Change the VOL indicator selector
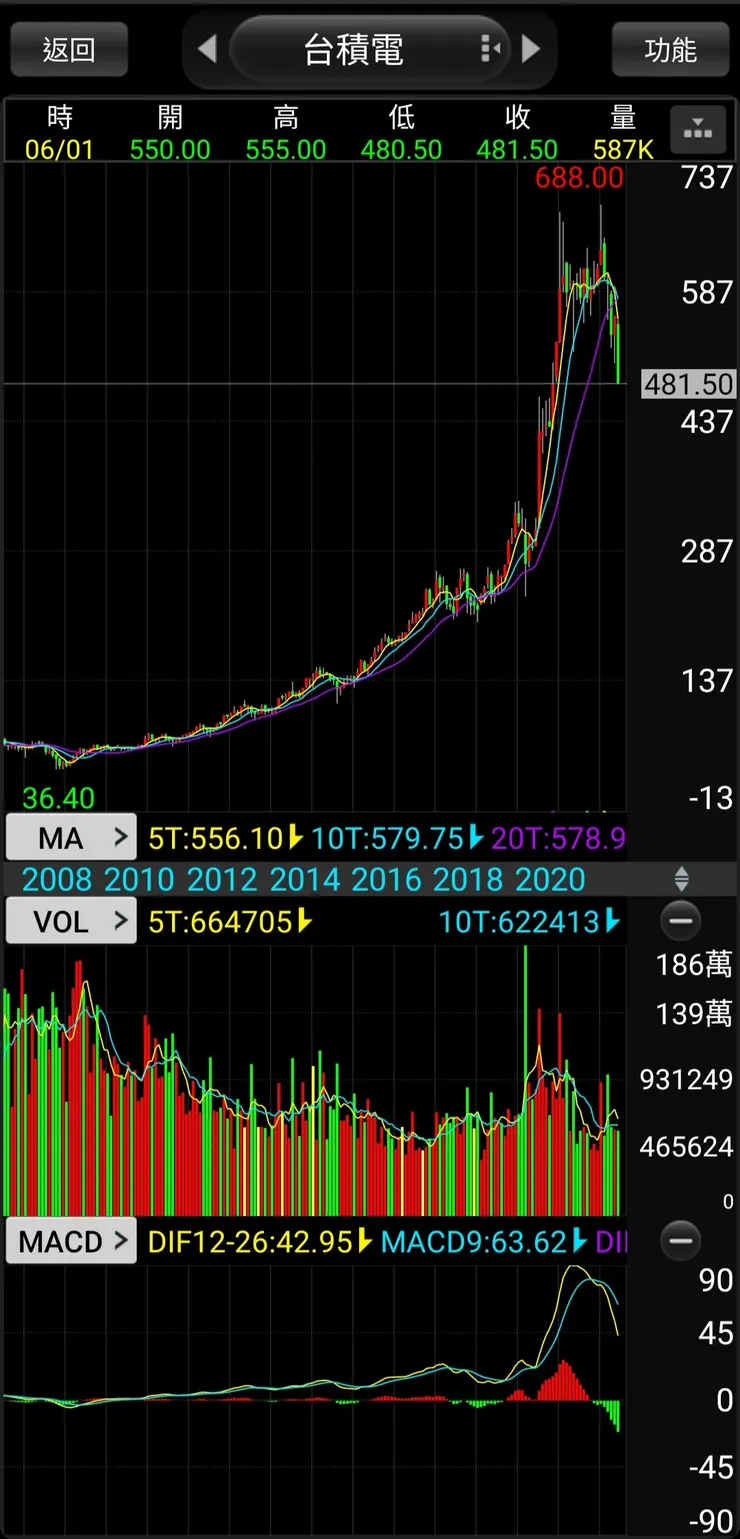This screenshot has width=740, height=1539. click(71, 920)
